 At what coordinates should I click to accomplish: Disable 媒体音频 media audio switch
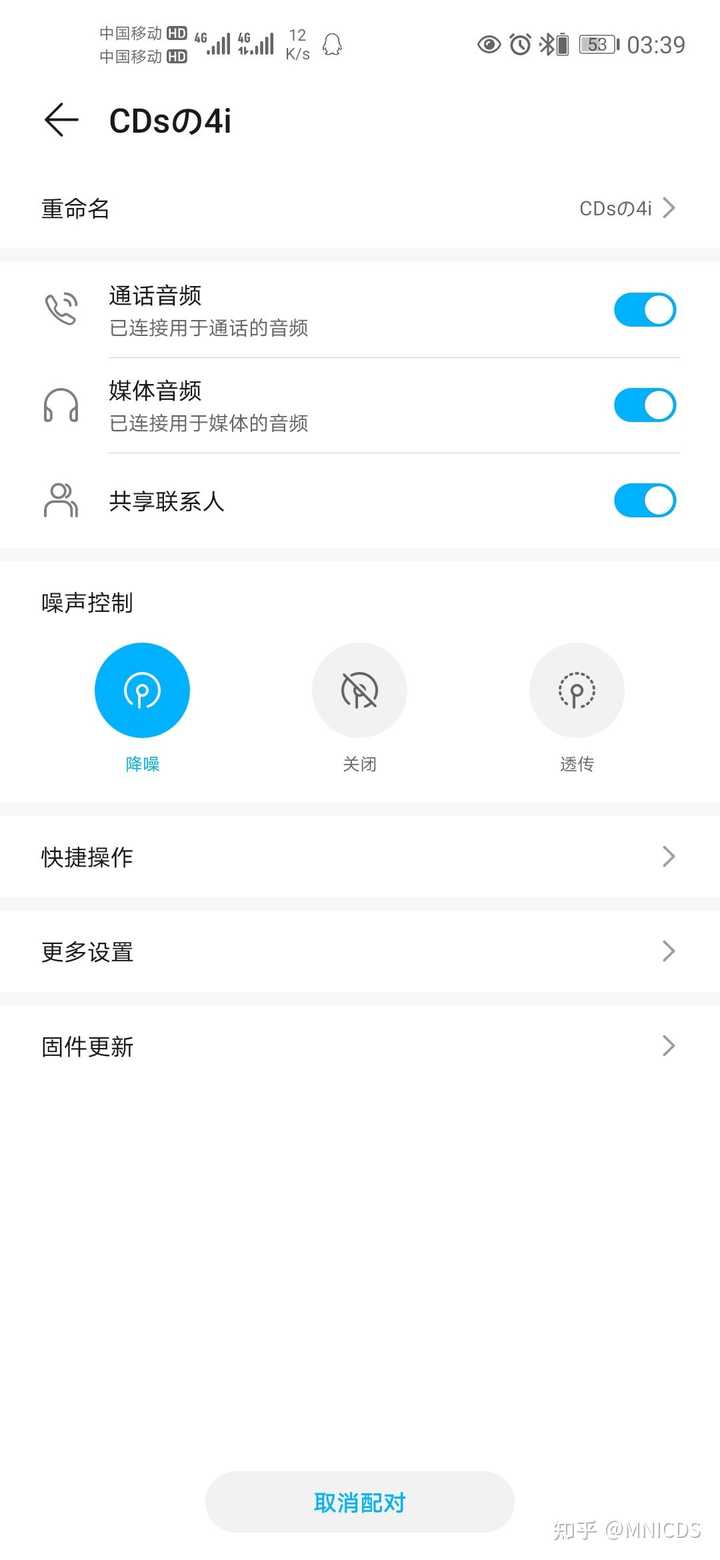pyautogui.click(x=644, y=405)
